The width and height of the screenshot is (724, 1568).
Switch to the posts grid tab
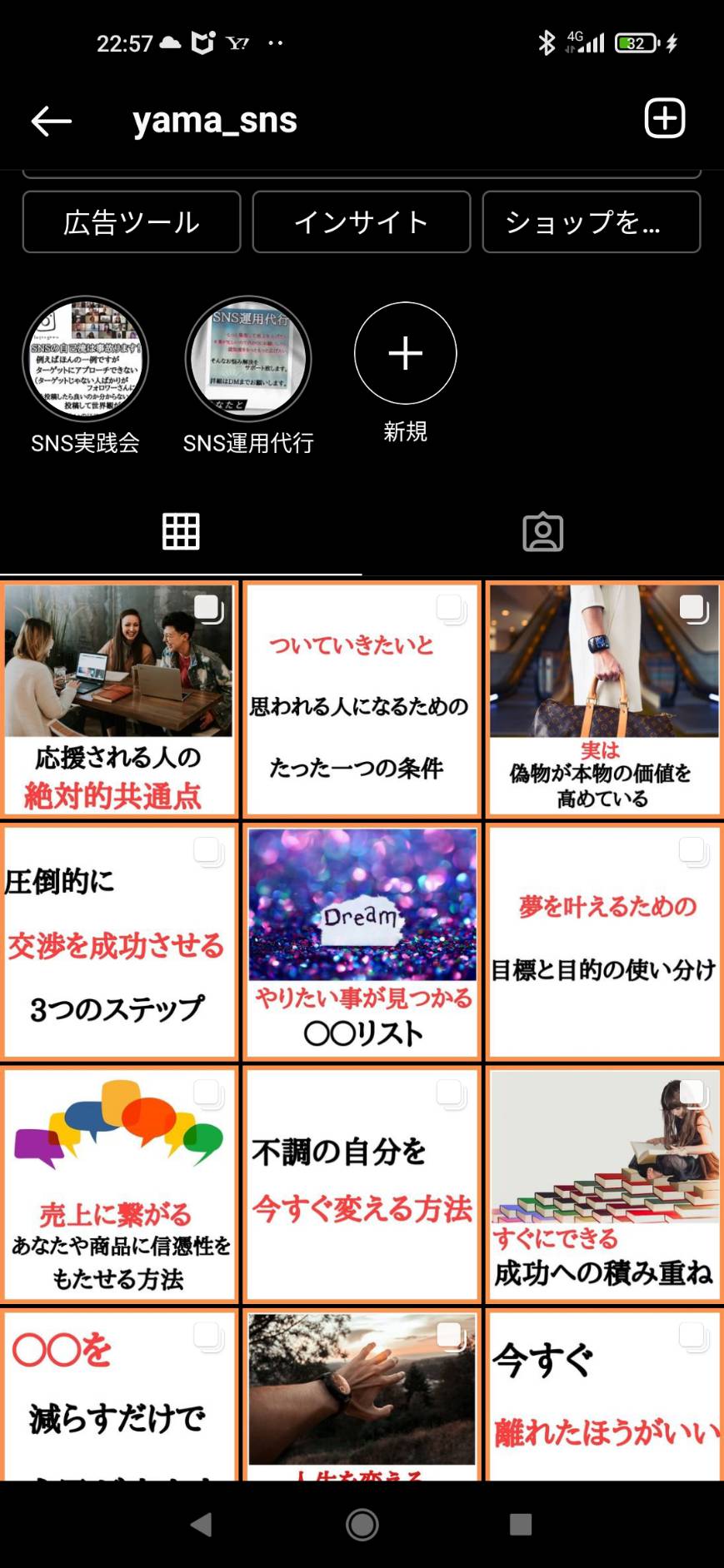coord(181,531)
